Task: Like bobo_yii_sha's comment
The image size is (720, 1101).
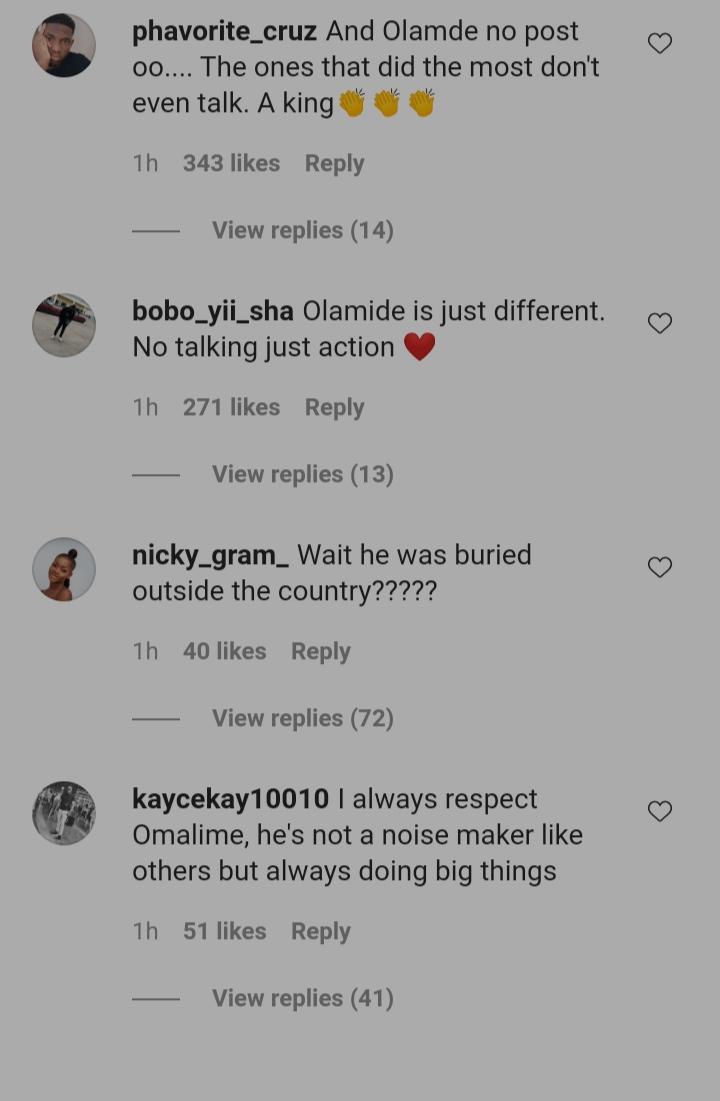Action: (660, 323)
